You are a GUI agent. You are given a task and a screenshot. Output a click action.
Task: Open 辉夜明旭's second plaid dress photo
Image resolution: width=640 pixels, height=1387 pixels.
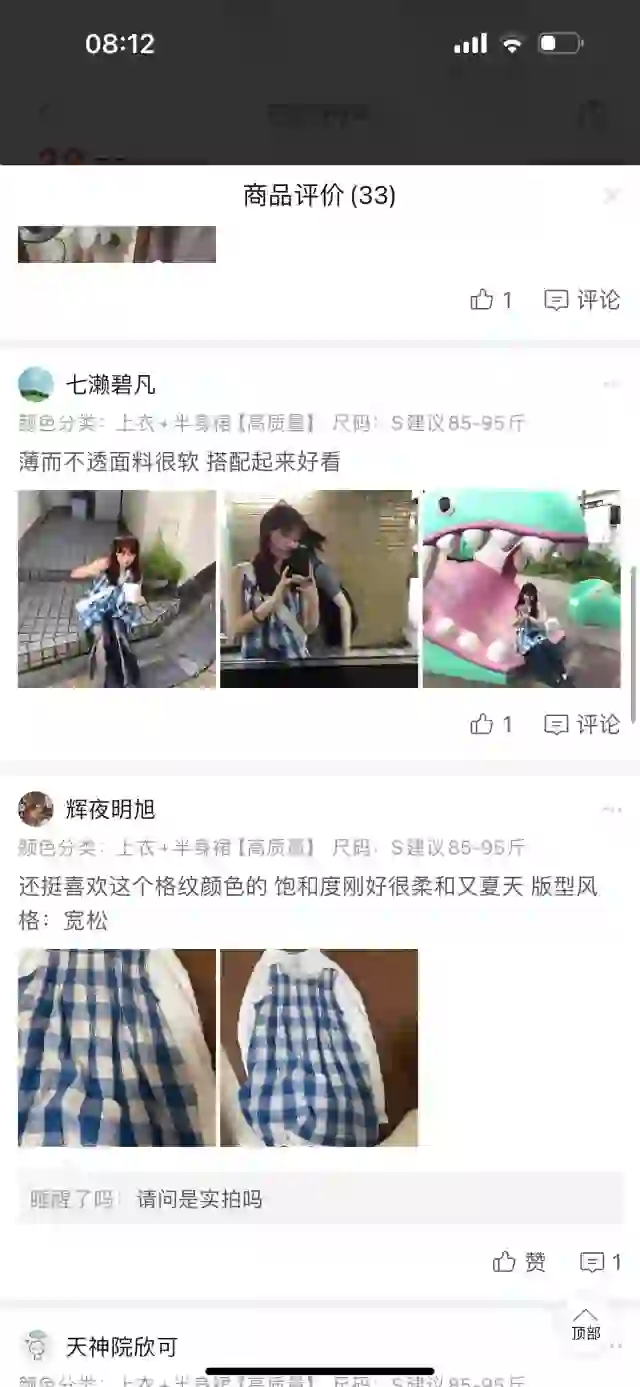[x=319, y=1047]
